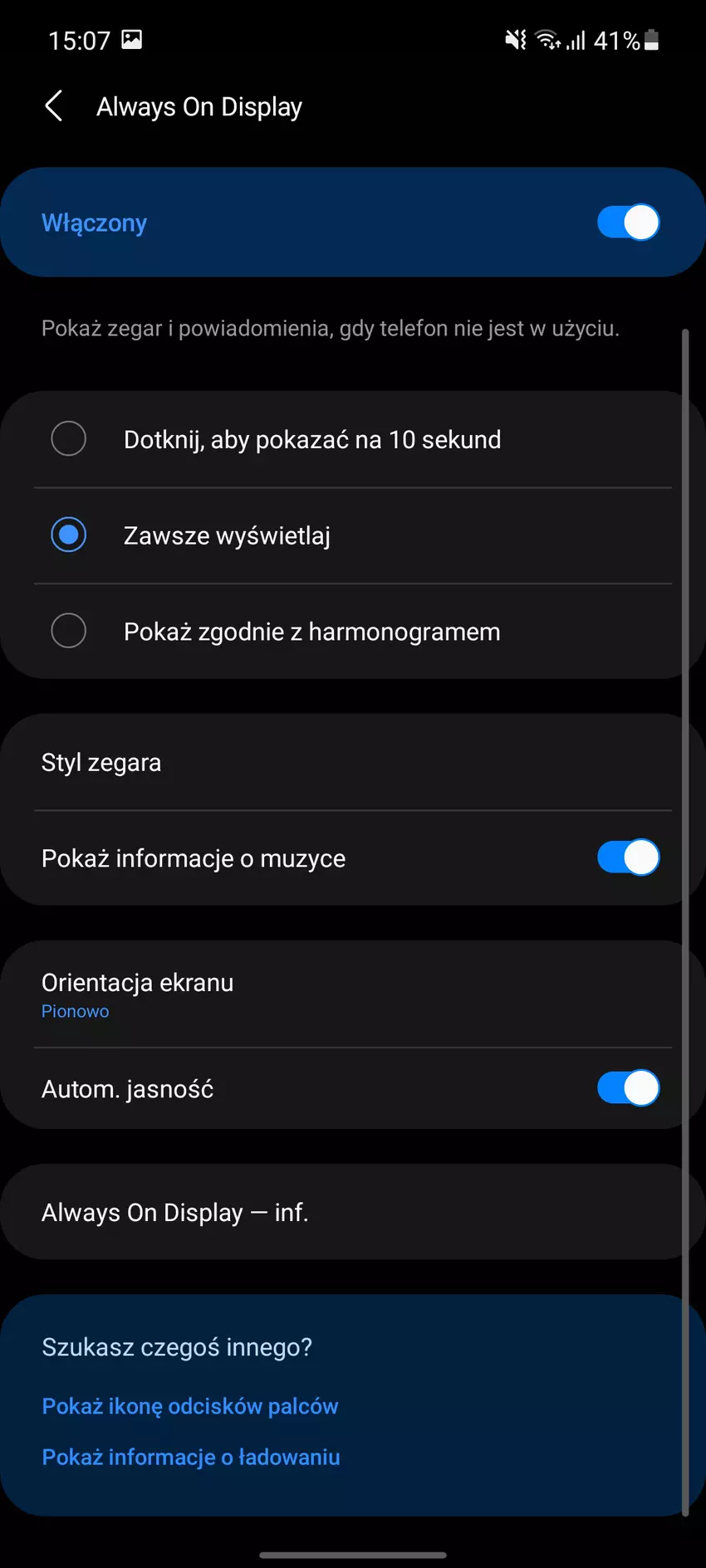Open the Styl zegara settings

(353, 762)
